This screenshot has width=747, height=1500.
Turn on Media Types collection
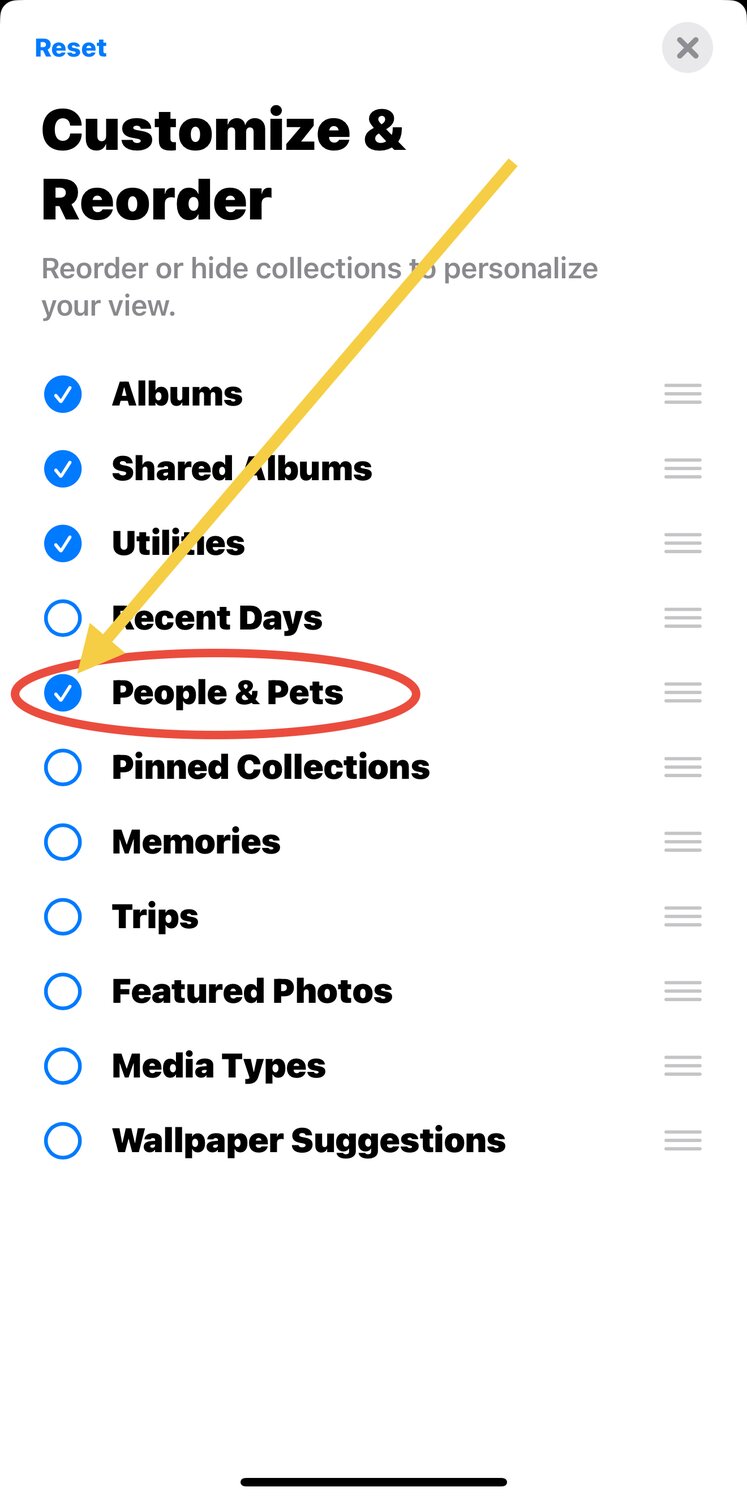point(63,1066)
